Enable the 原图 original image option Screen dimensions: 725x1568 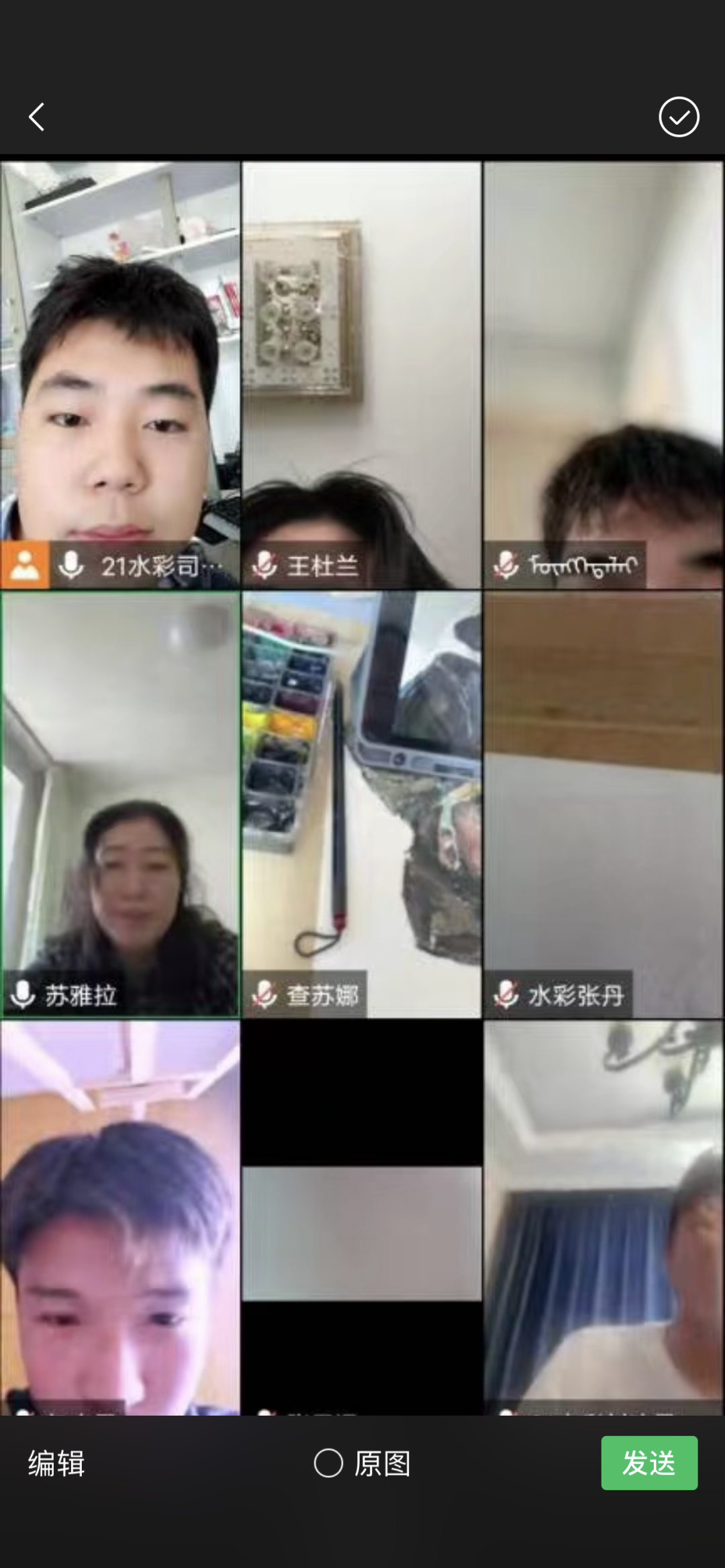pos(329,1463)
